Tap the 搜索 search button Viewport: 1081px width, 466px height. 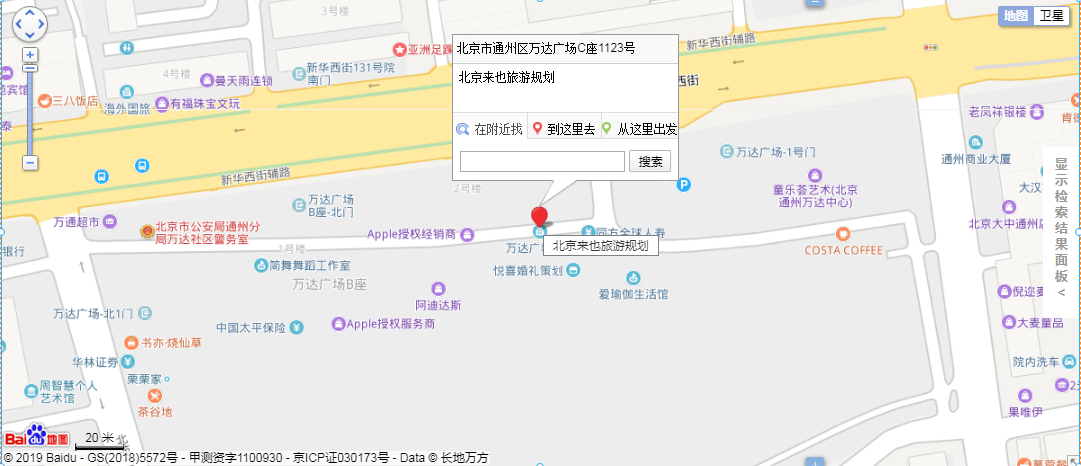pyautogui.click(x=650, y=161)
